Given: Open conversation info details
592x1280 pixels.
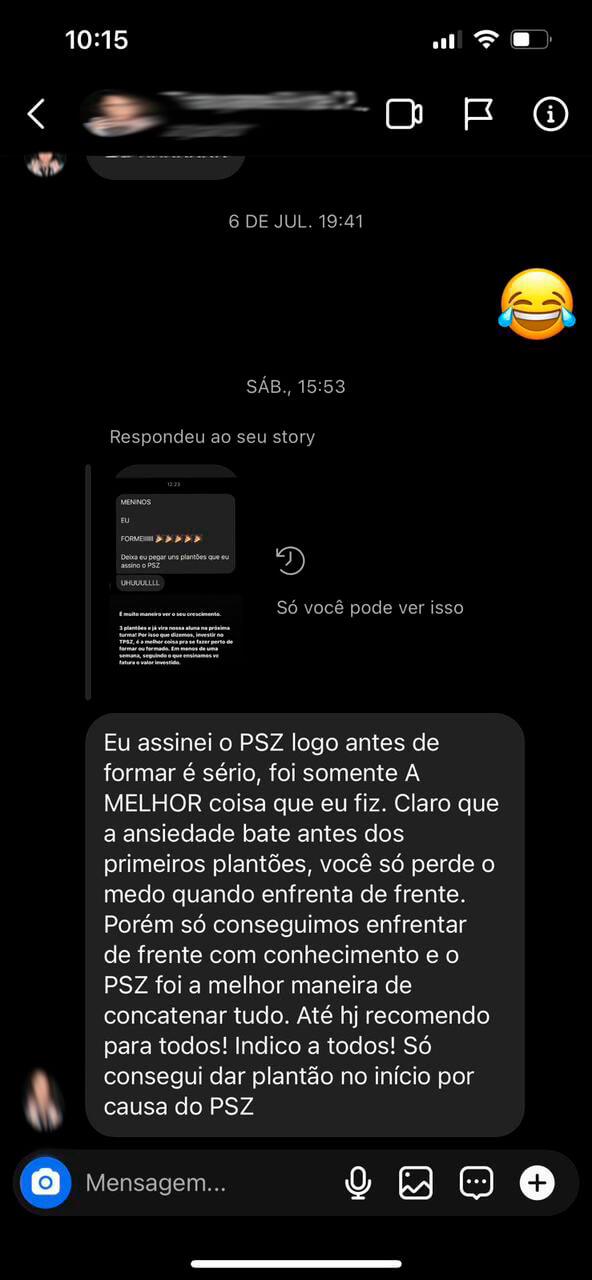Looking at the screenshot, I should click(x=550, y=114).
